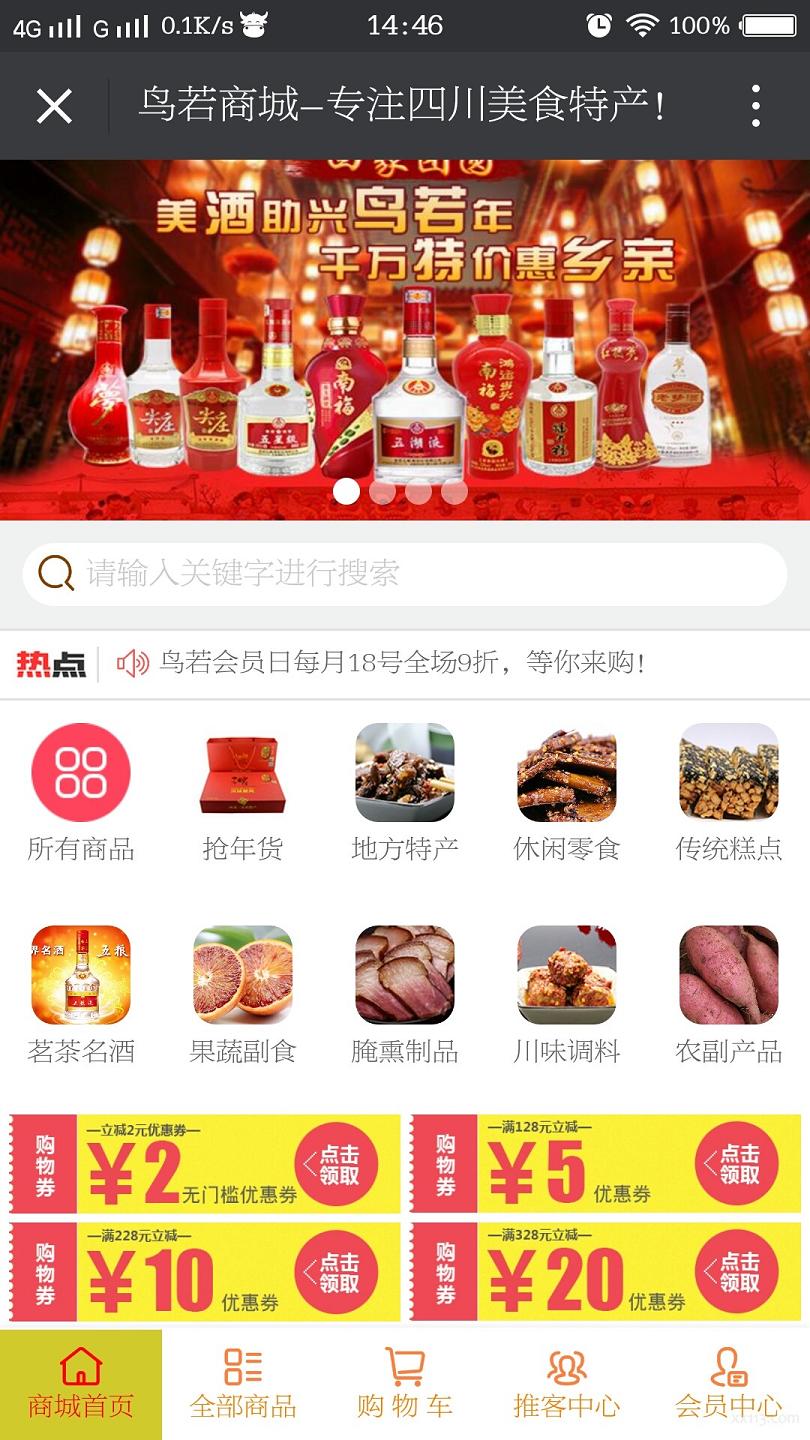Viewport: 810px width, 1440px height.
Task: Switch to the 全部商品 tab
Action: coord(243,1385)
